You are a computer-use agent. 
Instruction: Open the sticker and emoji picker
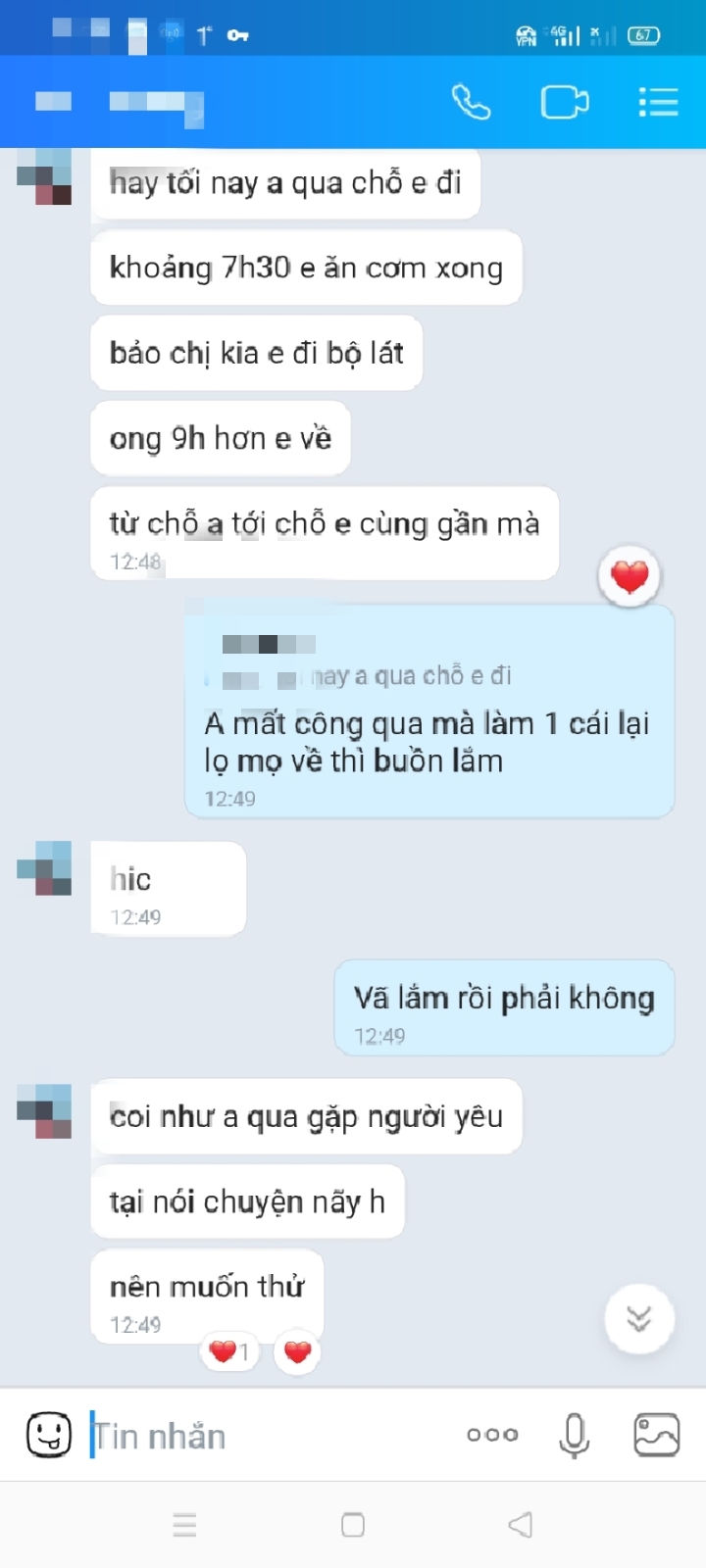tap(48, 1436)
